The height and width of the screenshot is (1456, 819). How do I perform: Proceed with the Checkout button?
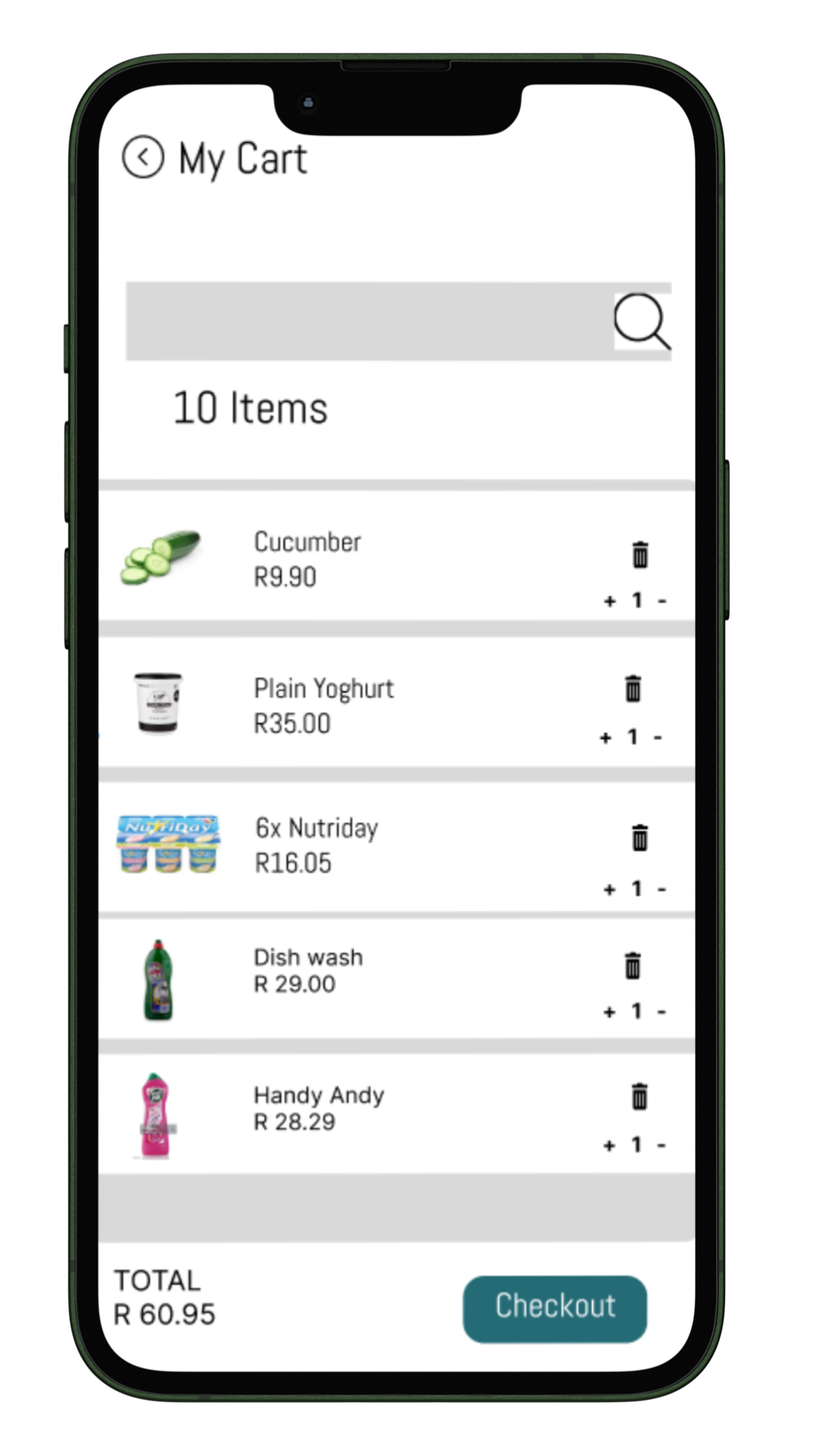555,1309
